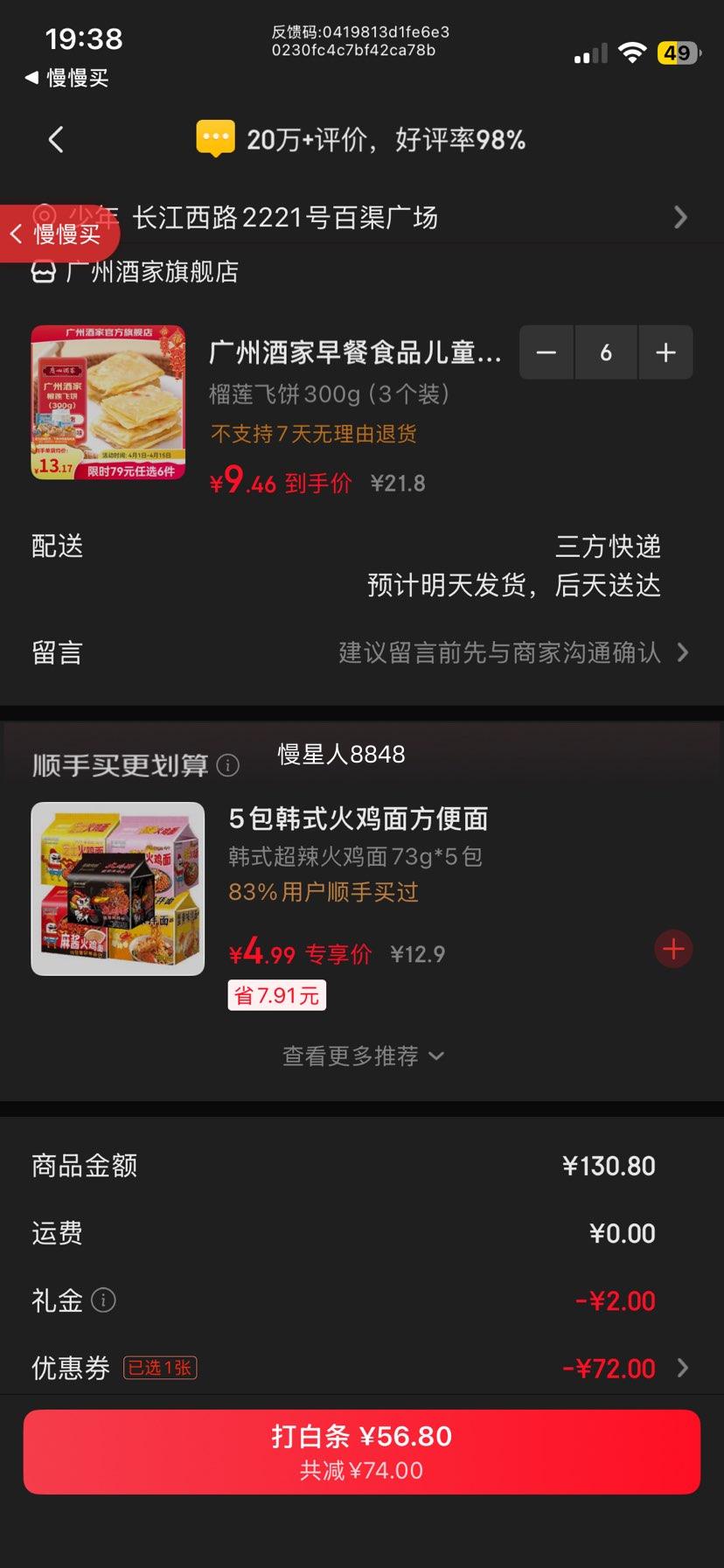Tap the info icon beside 顺手买更划算

point(228,765)
